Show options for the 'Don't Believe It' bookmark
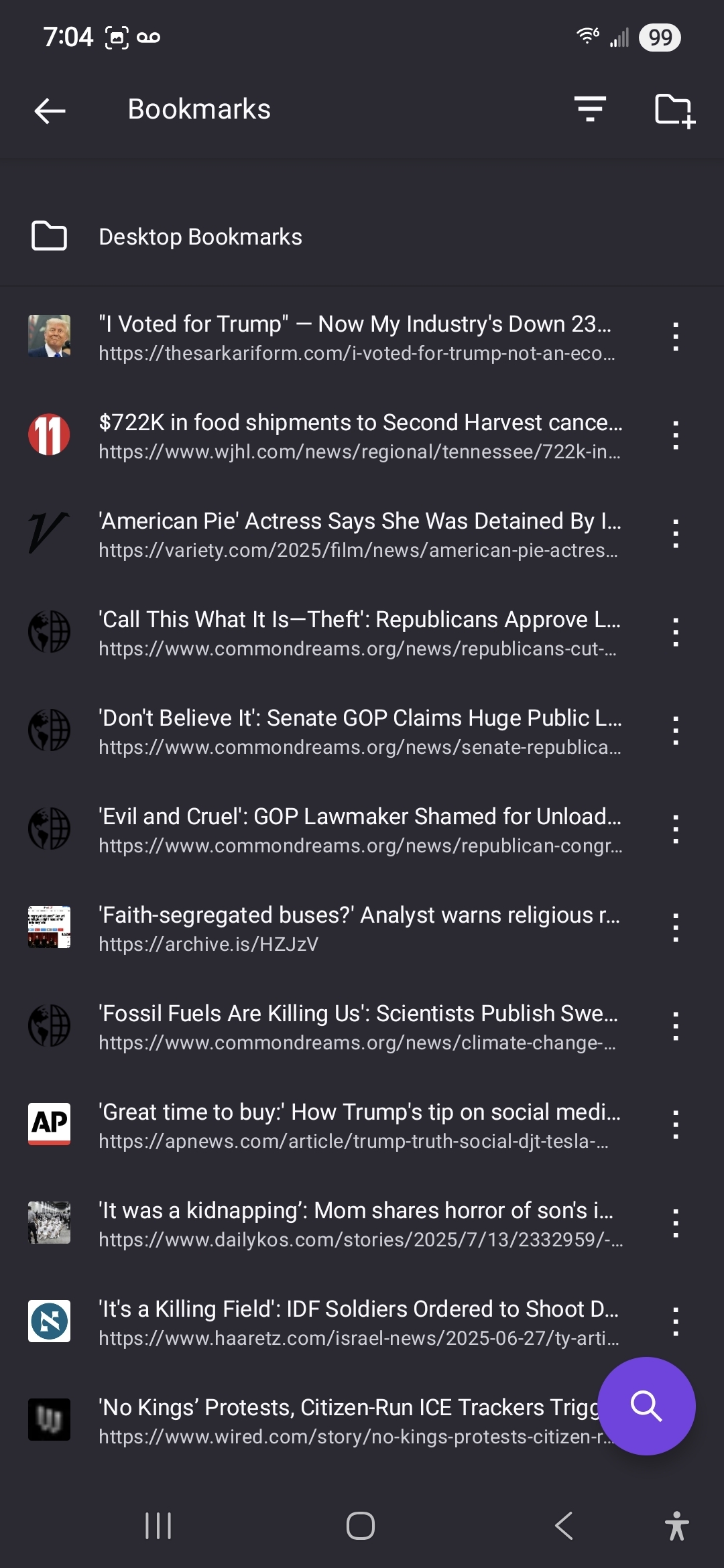The image size is (724, 1568). 676,730
